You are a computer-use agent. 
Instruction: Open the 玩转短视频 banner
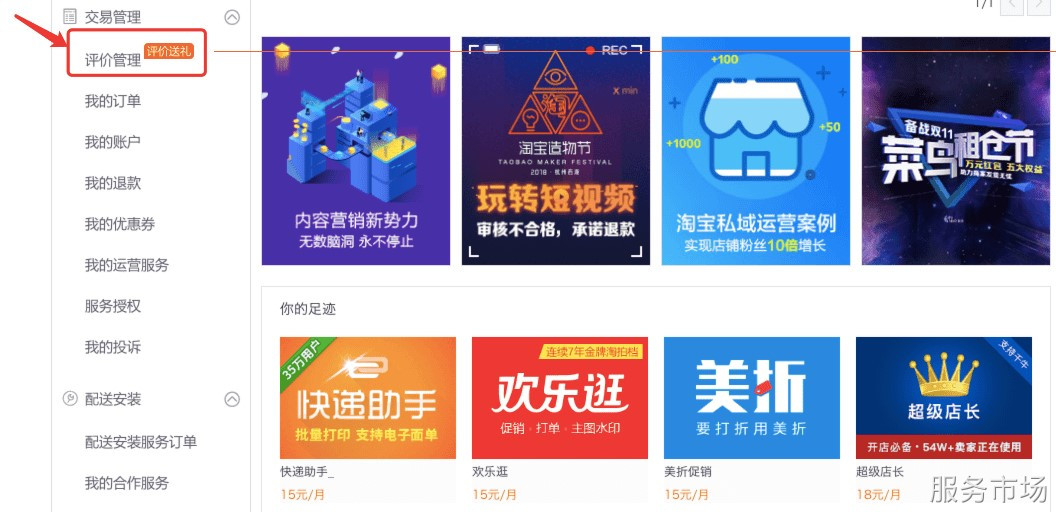555,151
